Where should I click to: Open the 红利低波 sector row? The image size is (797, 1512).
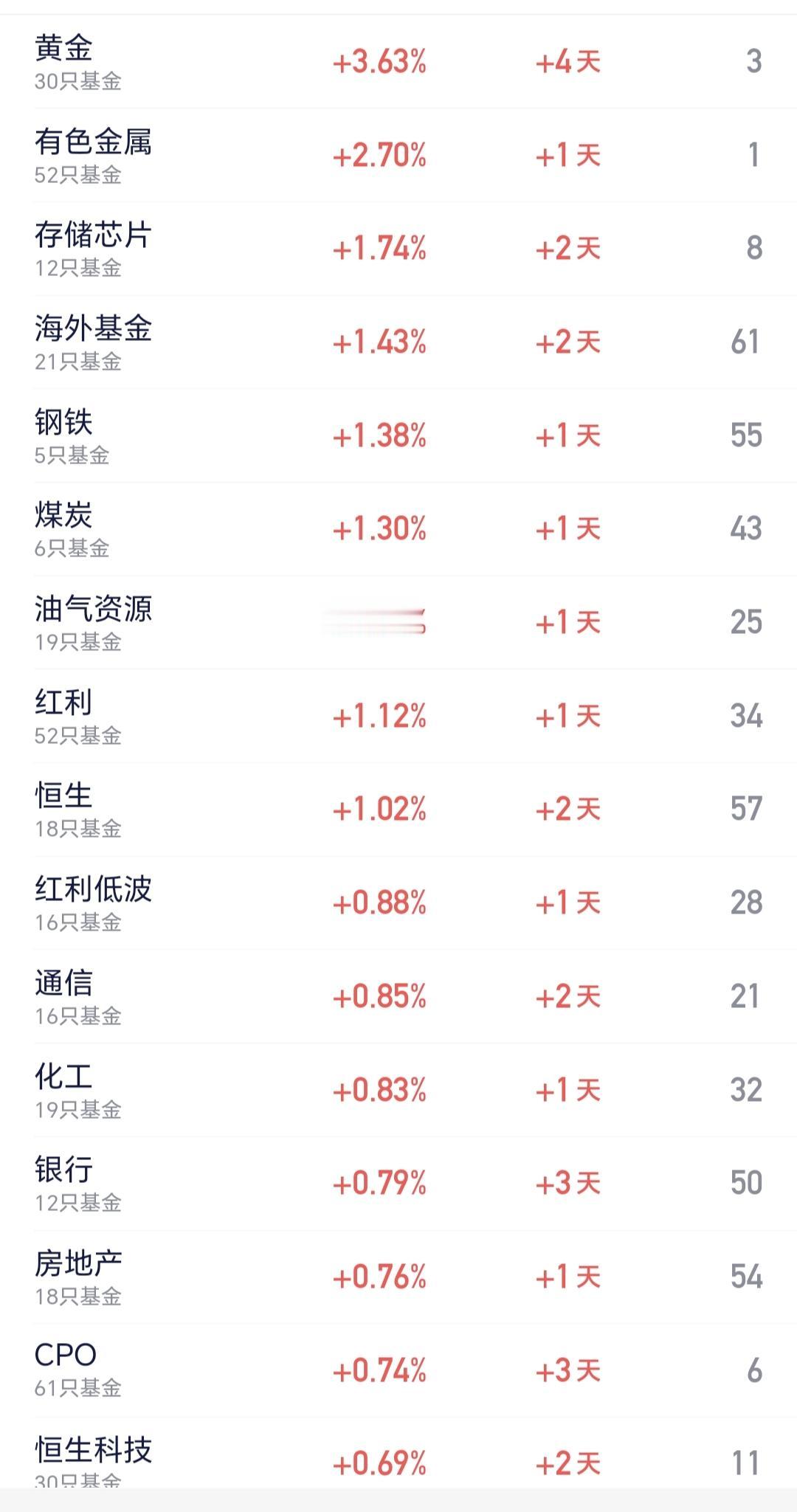pos(398,903)
